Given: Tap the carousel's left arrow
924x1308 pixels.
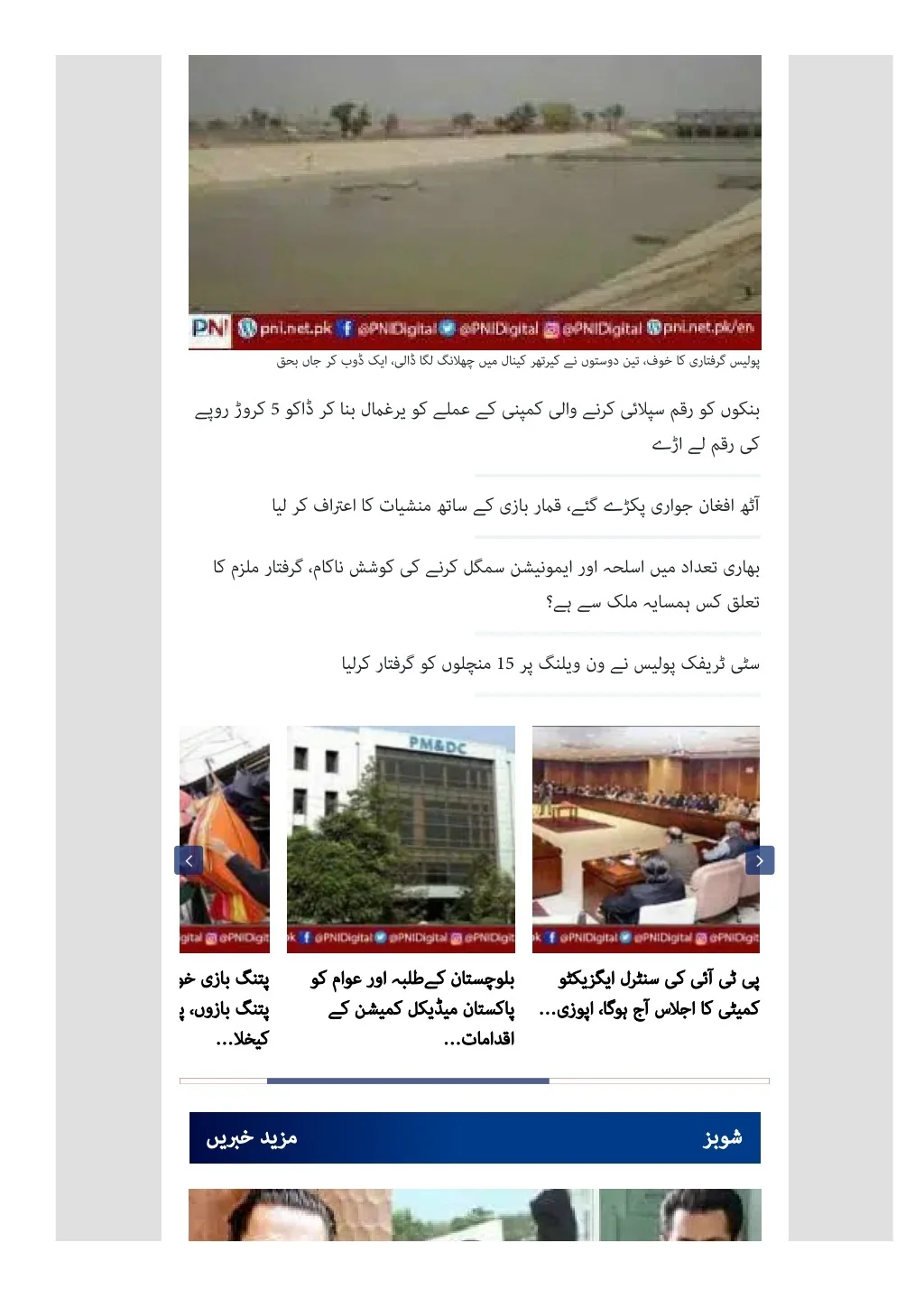Looking at the screenshot, I should [x=189, y=860].
